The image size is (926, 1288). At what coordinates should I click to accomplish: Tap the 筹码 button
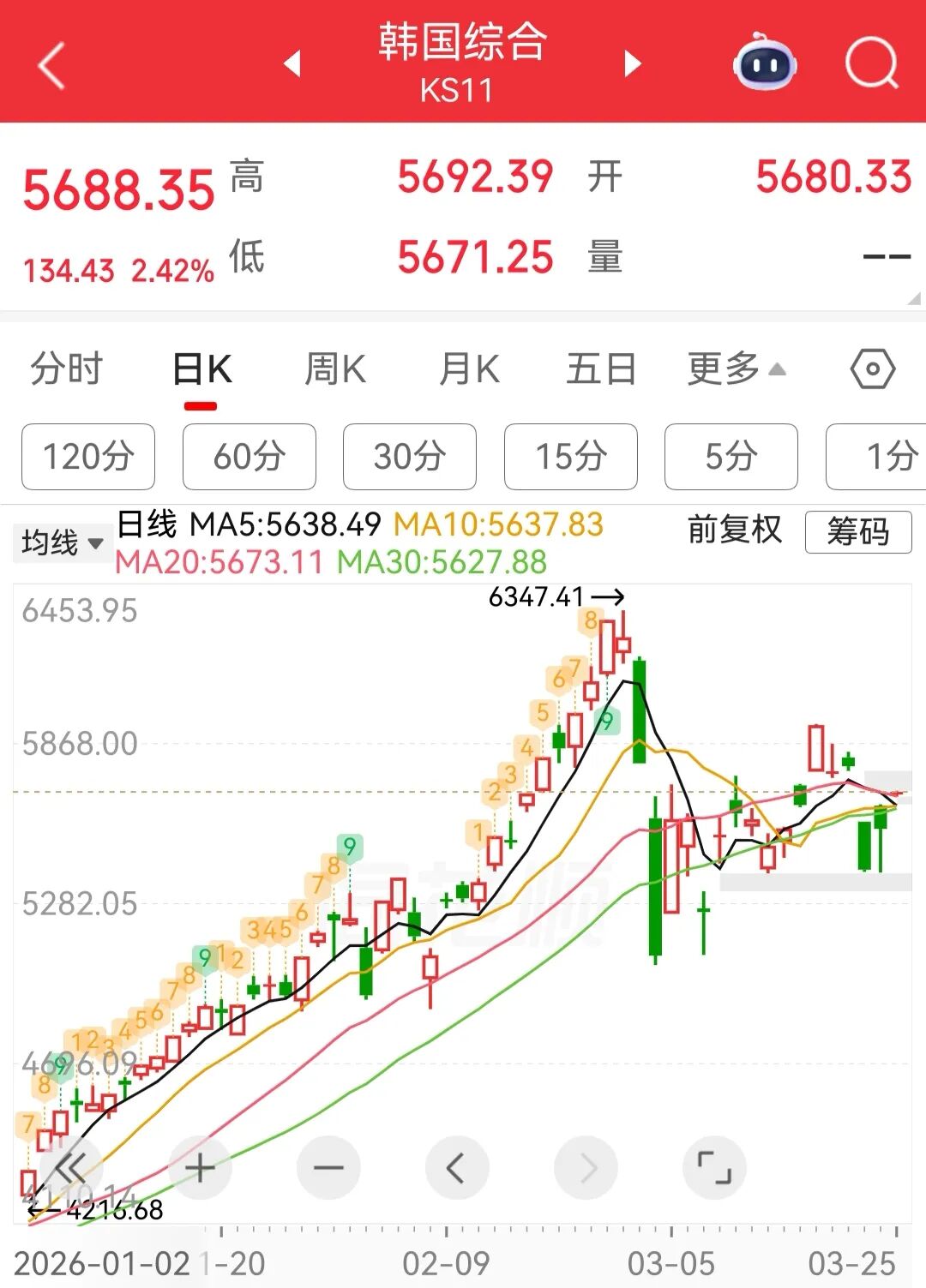coord(858,532)
